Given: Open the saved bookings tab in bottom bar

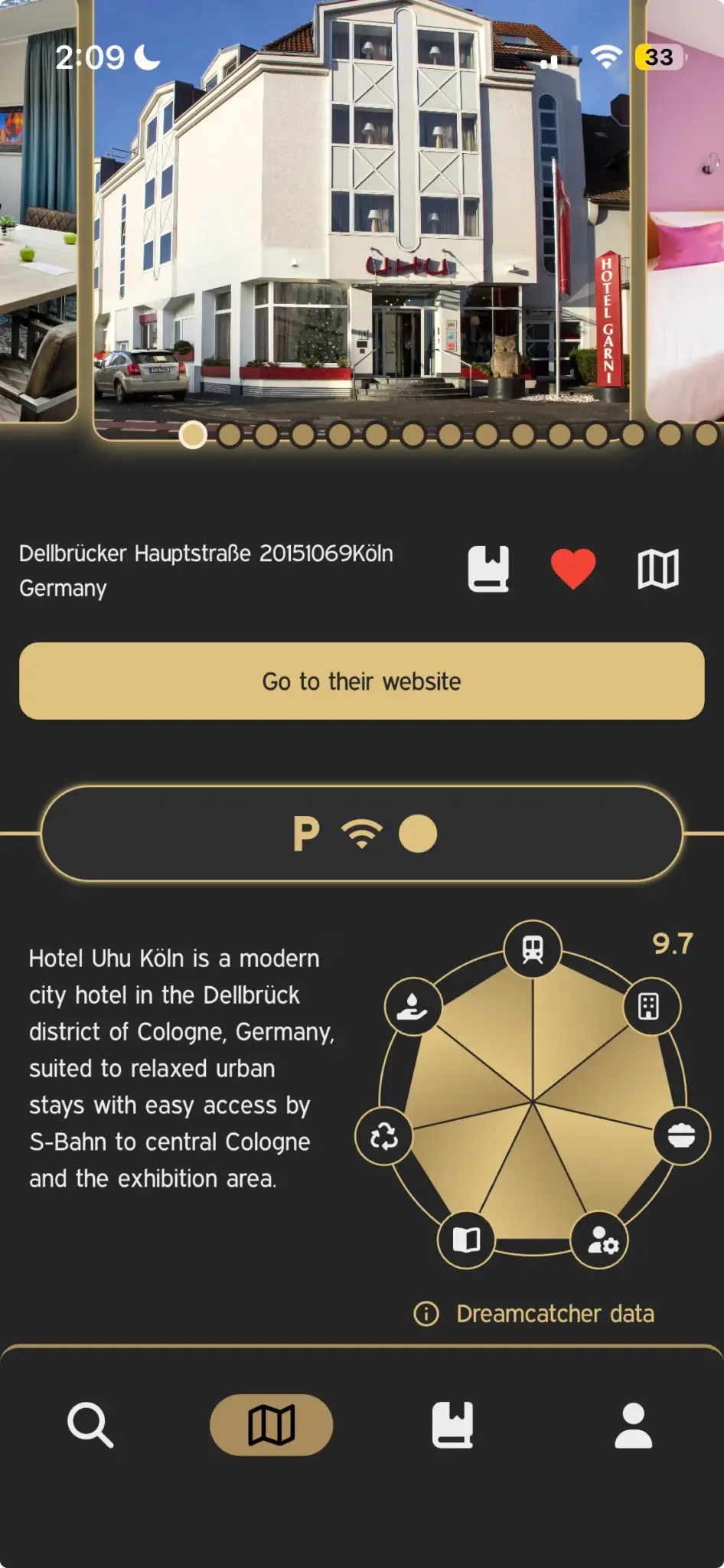Looking at the screenshot, I should click(452, 1425).
